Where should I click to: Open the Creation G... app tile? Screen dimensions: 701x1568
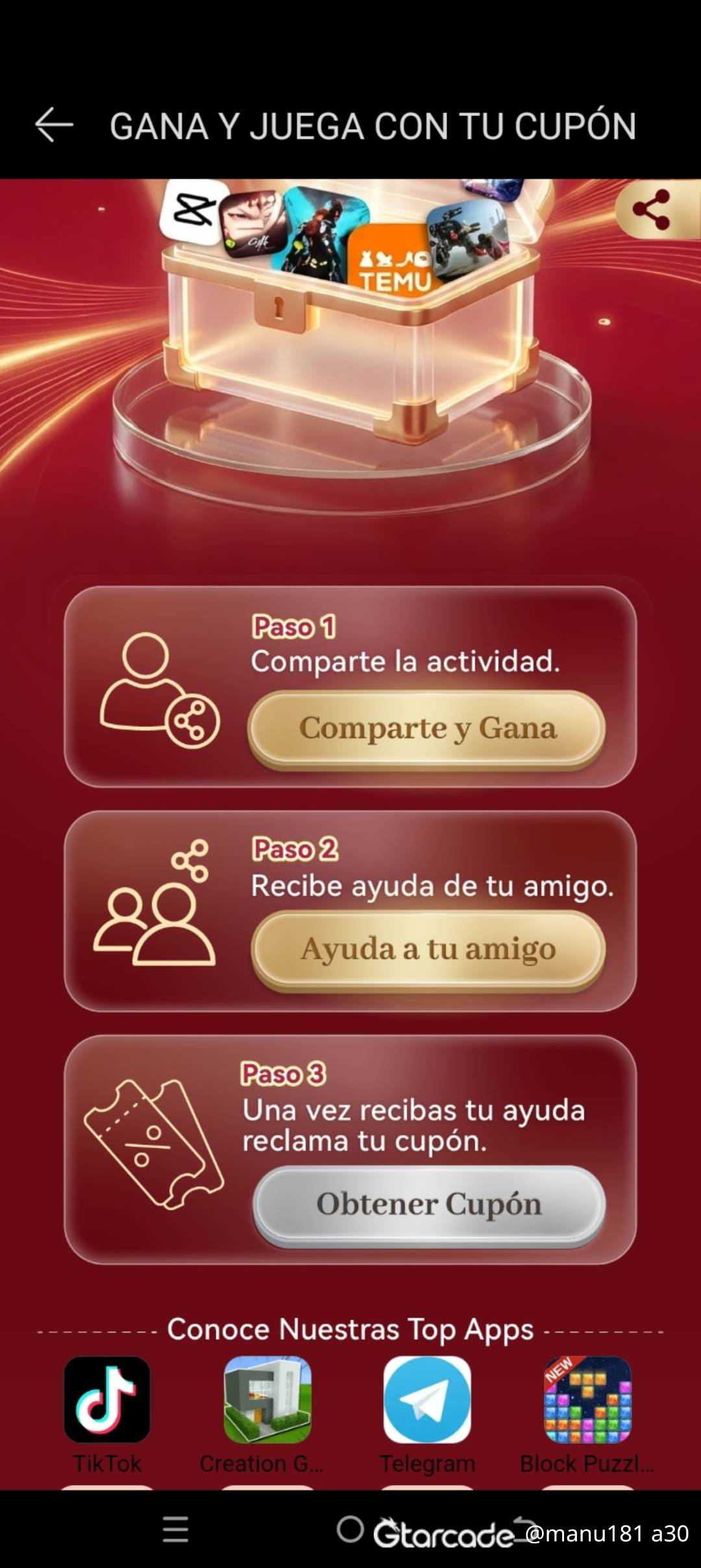pyautogui.click(x=267, y=1400)
